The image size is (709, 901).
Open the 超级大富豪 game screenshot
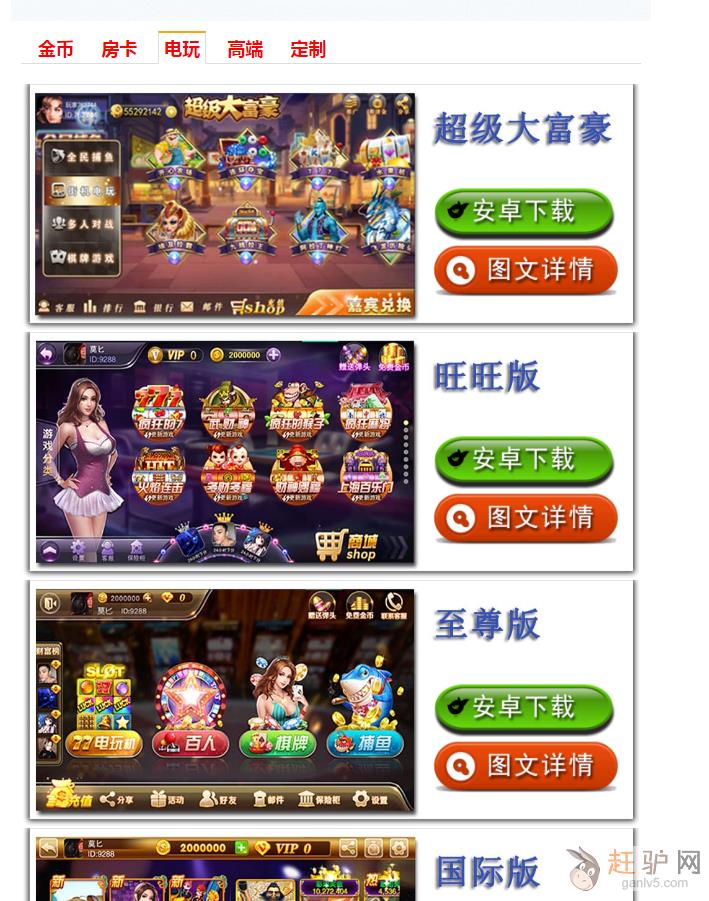pyautogui.click(x=225, y=205)
